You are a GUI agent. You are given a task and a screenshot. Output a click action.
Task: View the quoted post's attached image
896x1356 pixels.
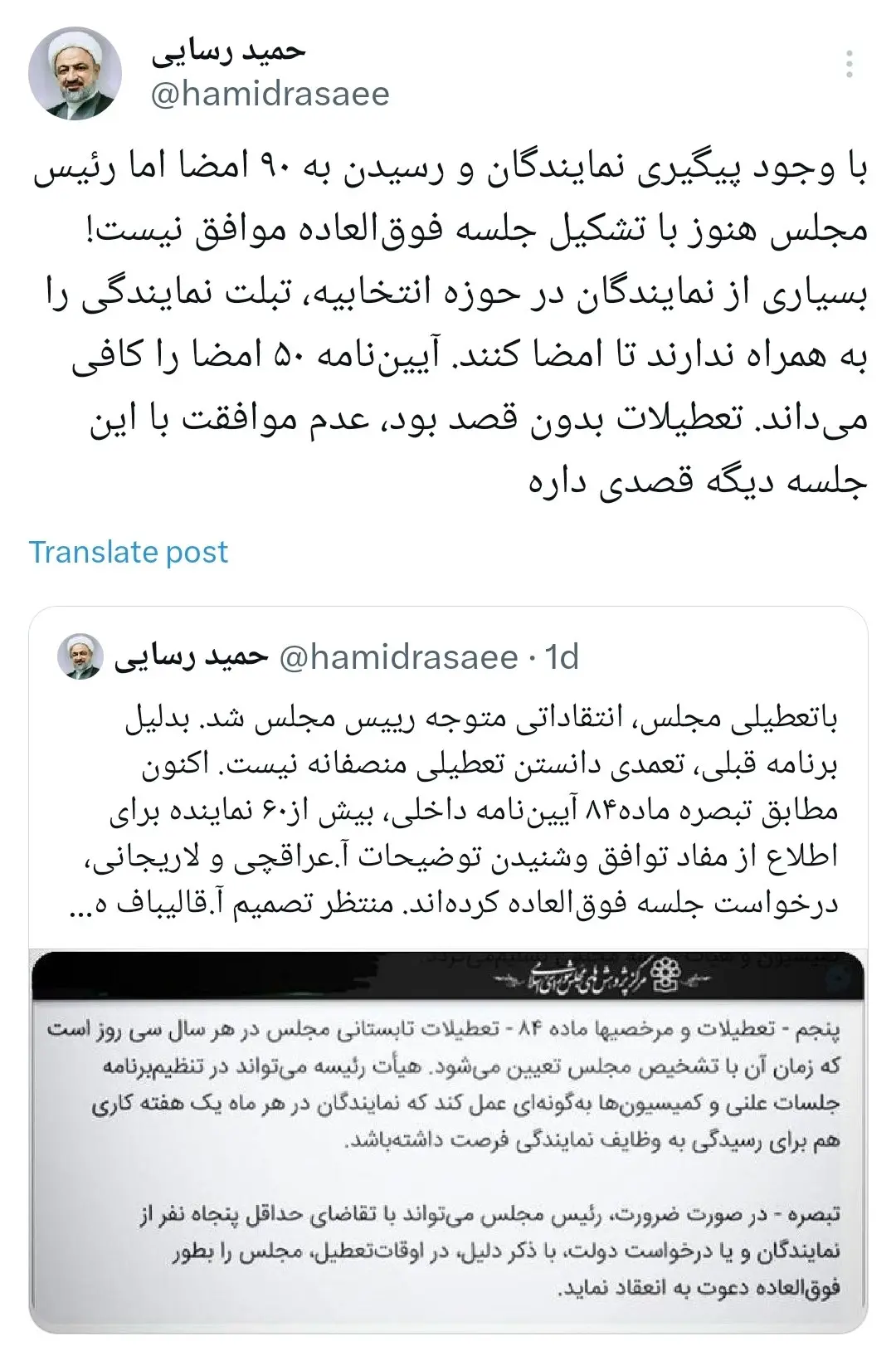pyautogui.click(x=448, y=1139)
